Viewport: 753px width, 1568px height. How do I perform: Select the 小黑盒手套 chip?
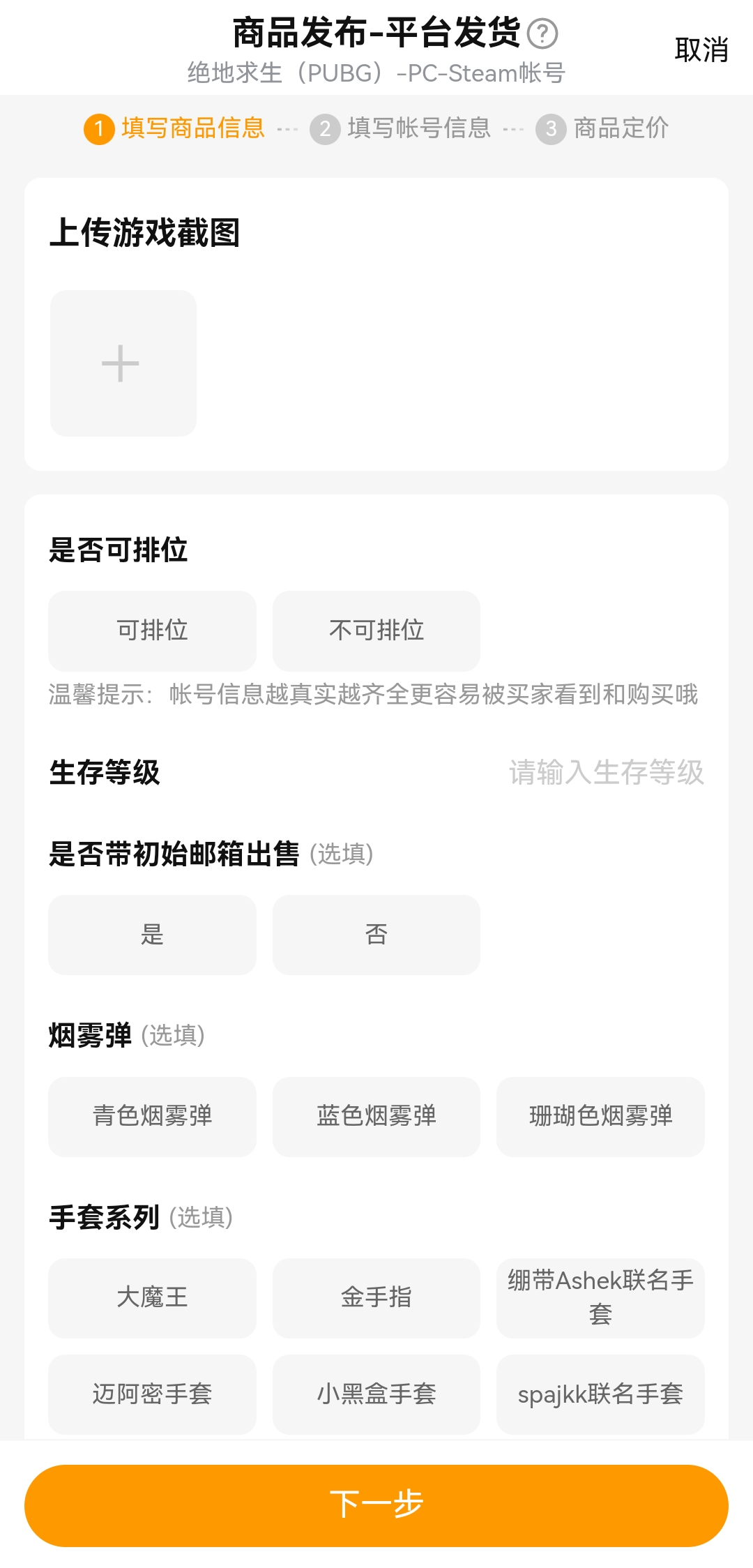click(376, 1394)
